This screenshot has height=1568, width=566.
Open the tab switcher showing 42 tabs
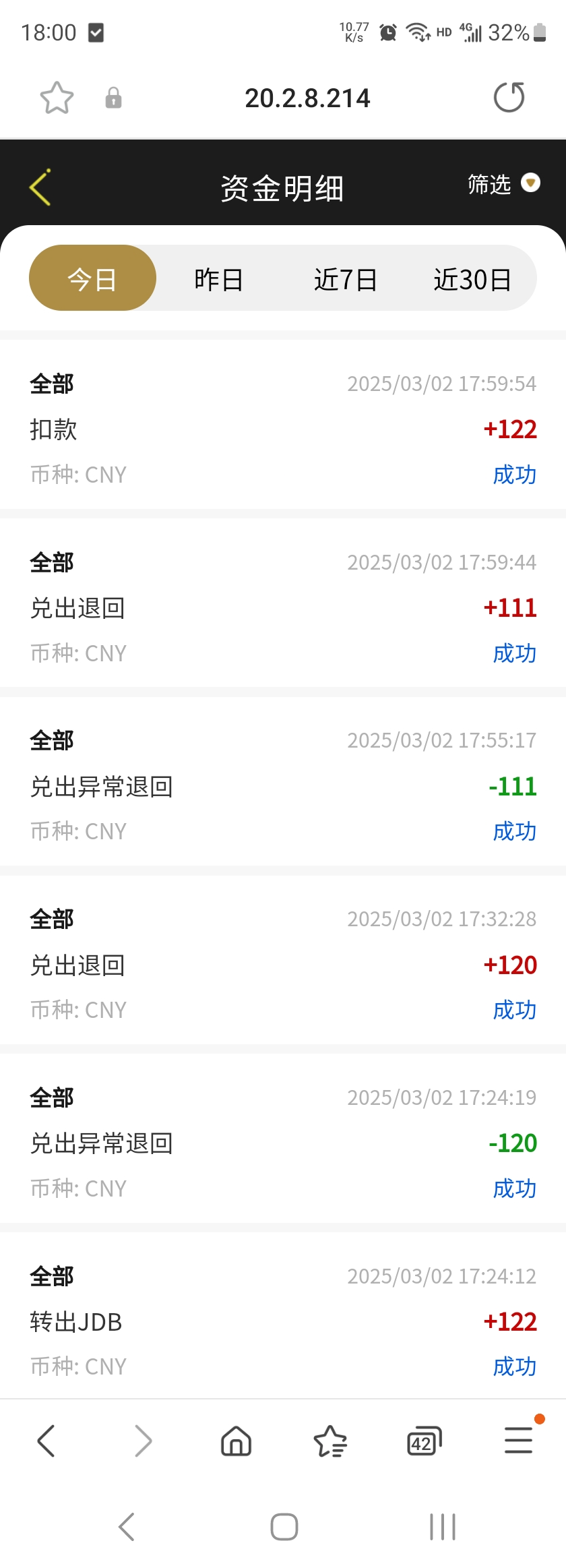(423, 1441)
